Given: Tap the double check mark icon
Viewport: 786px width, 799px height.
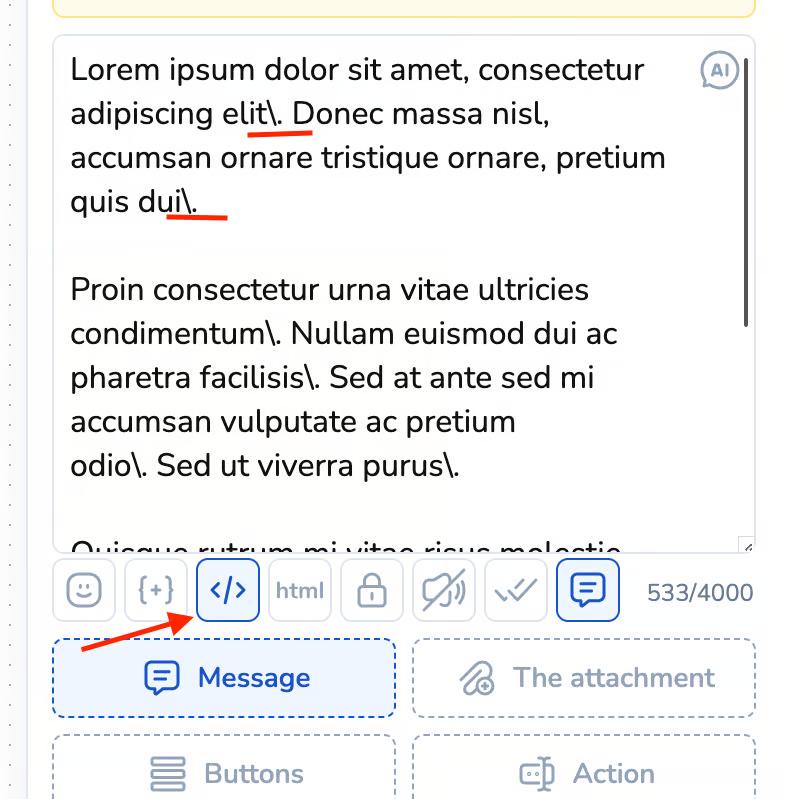Looking at the screenshot, I should (x=516, y=590).
